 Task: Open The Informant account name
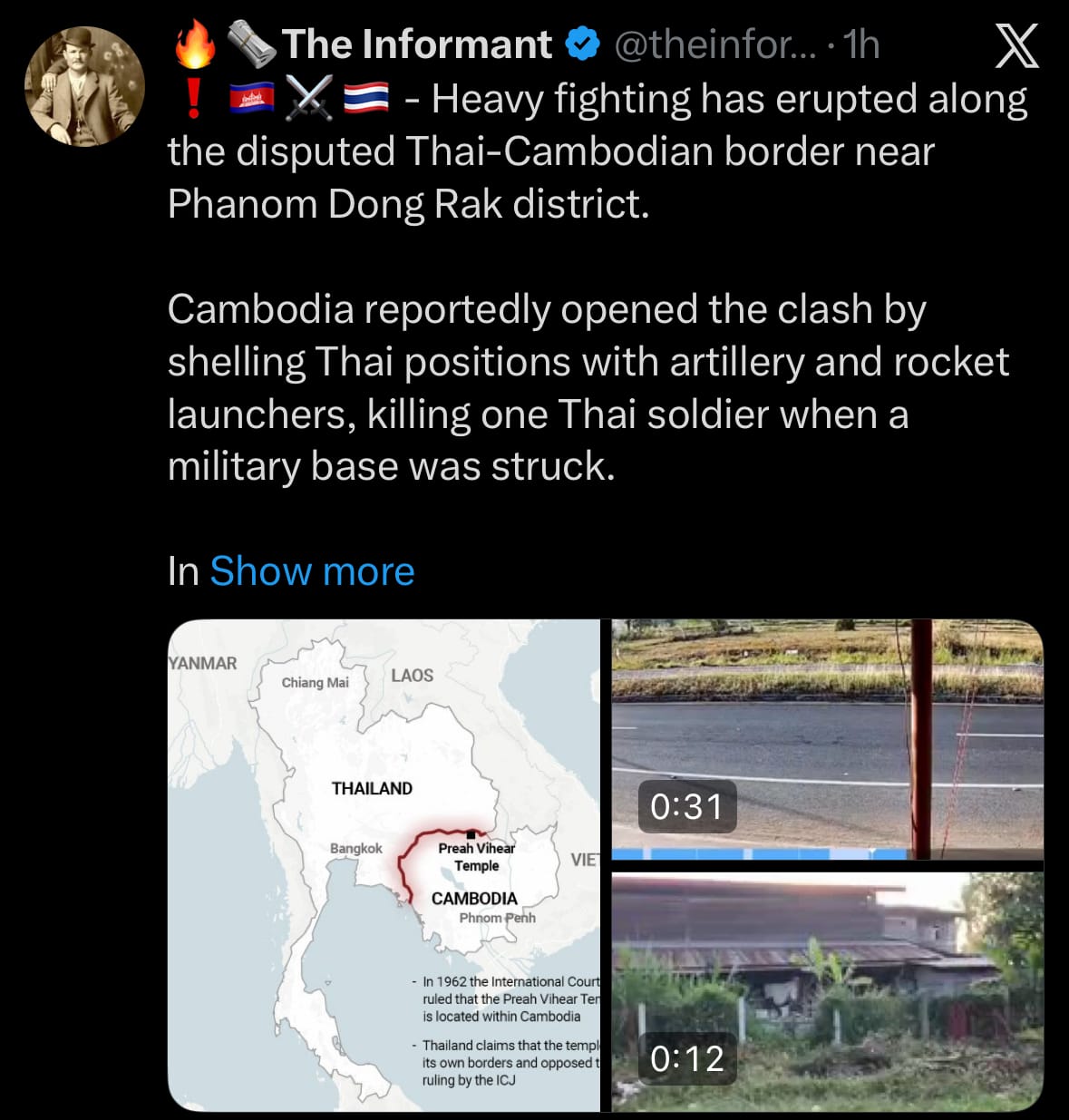tap(416, 44)
